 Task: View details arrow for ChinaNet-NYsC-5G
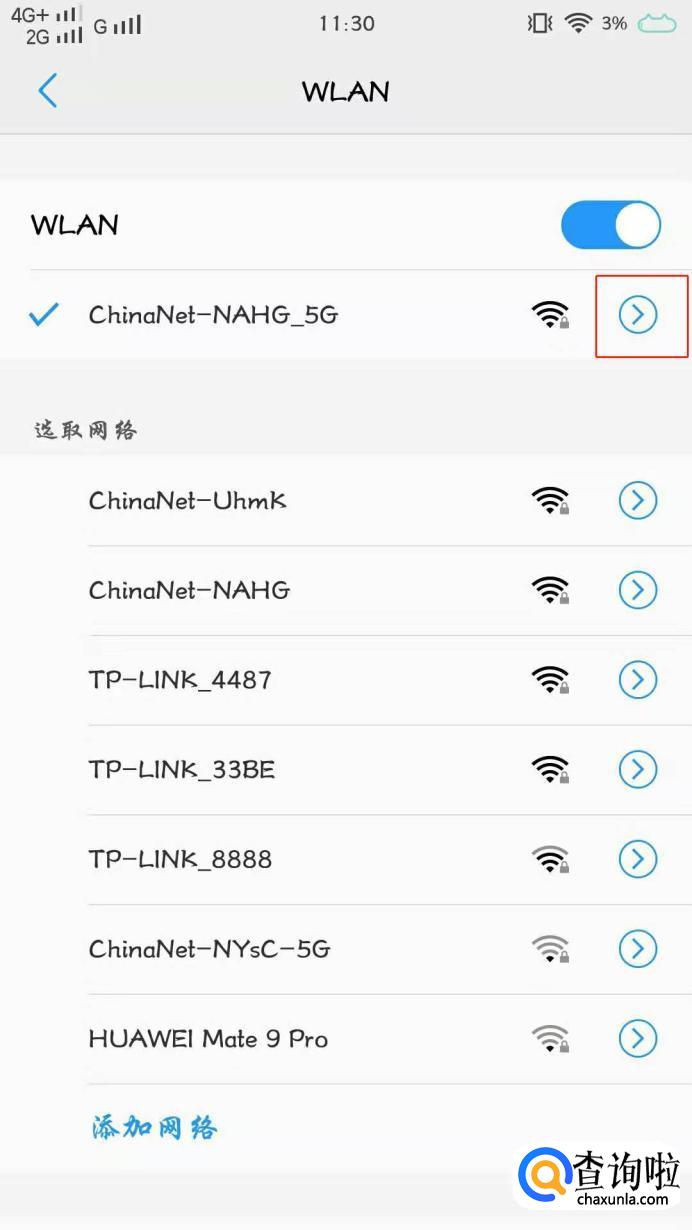coord(638,949)
